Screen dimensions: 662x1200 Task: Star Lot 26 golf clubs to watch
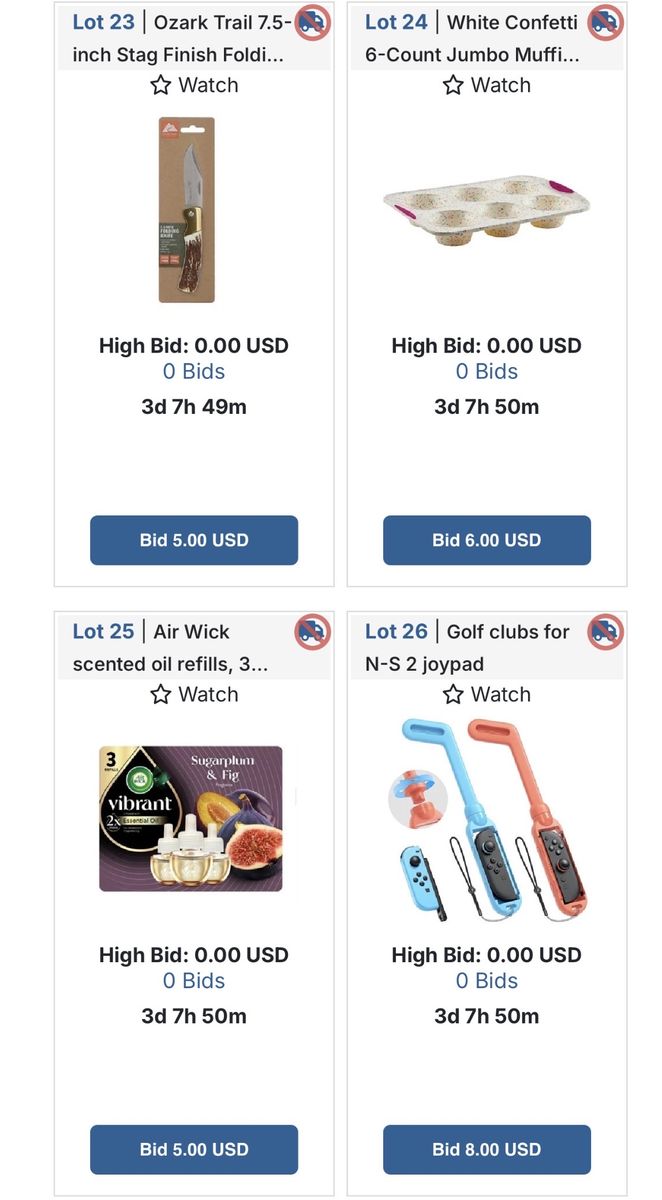486,694
